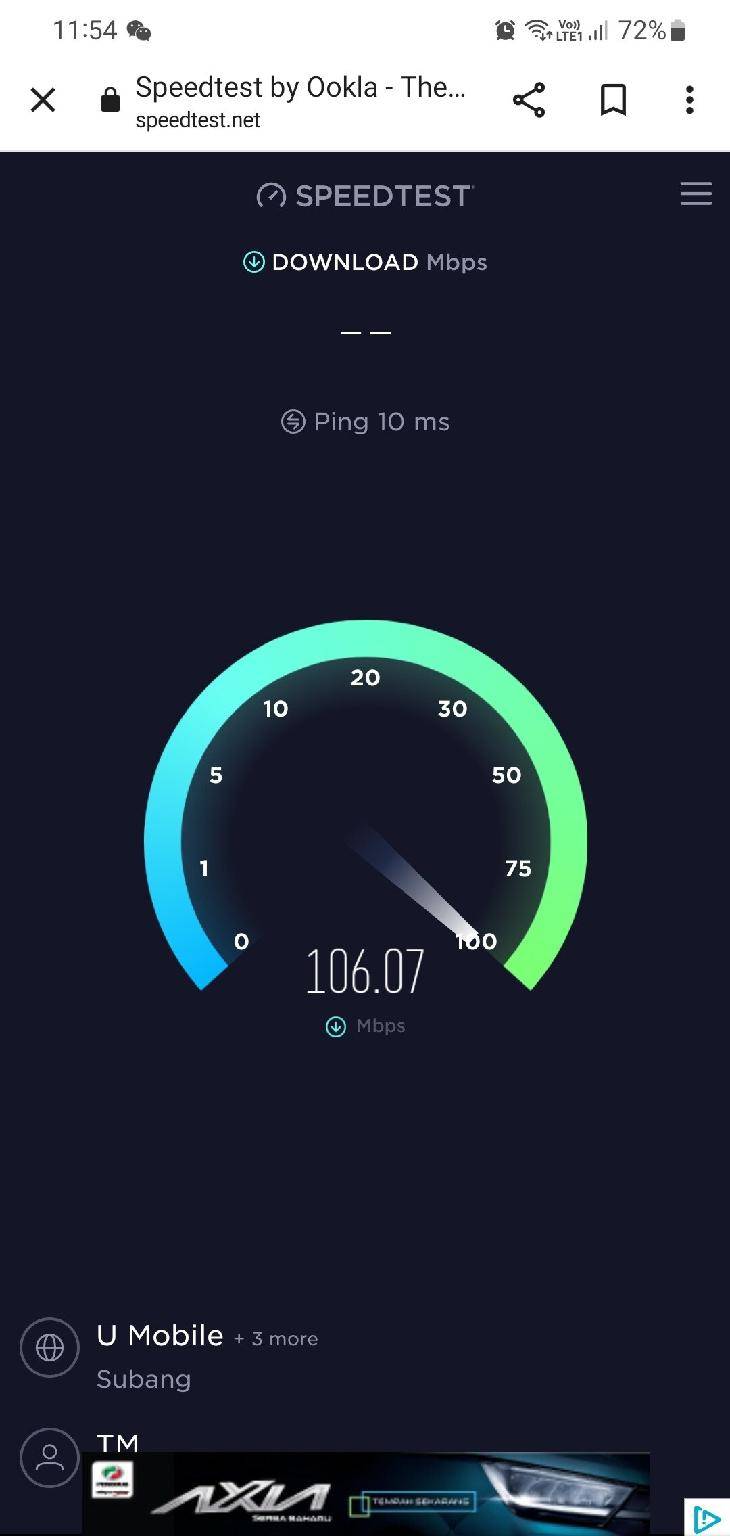Share the Speedtest page
Viewport: 730px width, 1536px height.
tap(529, 100)
